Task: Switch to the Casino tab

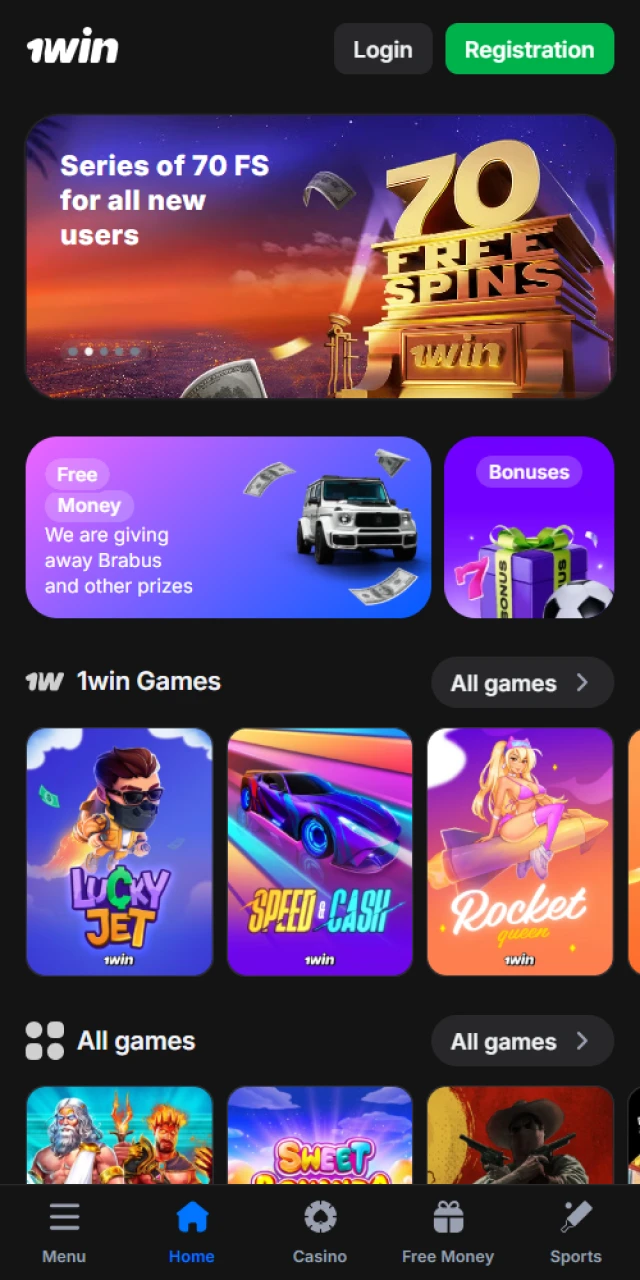Action: [x=320, y=1232]
